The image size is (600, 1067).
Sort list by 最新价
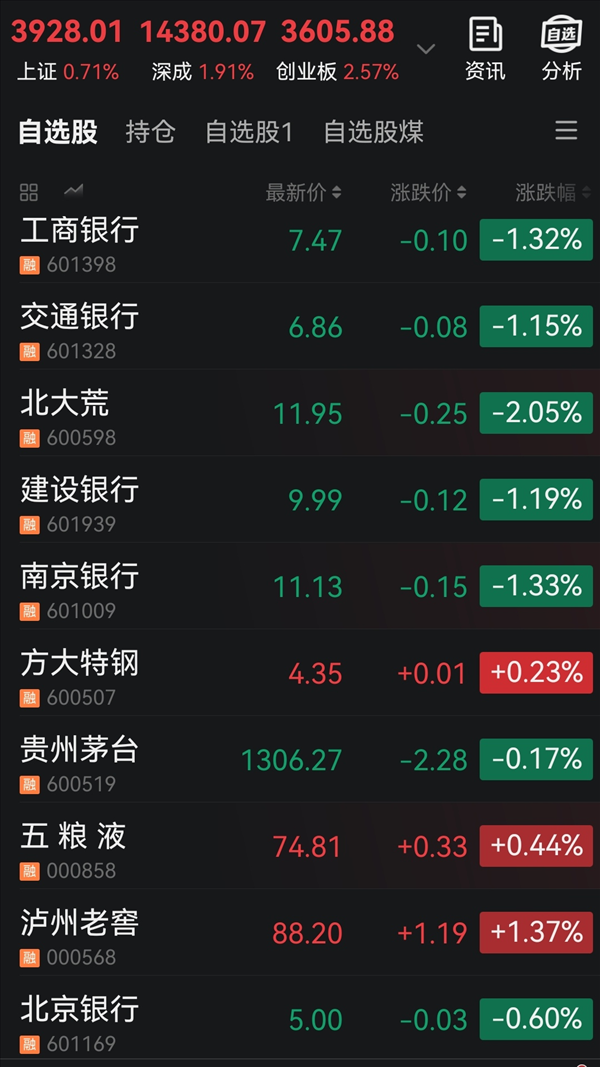[x=303, y=193]
